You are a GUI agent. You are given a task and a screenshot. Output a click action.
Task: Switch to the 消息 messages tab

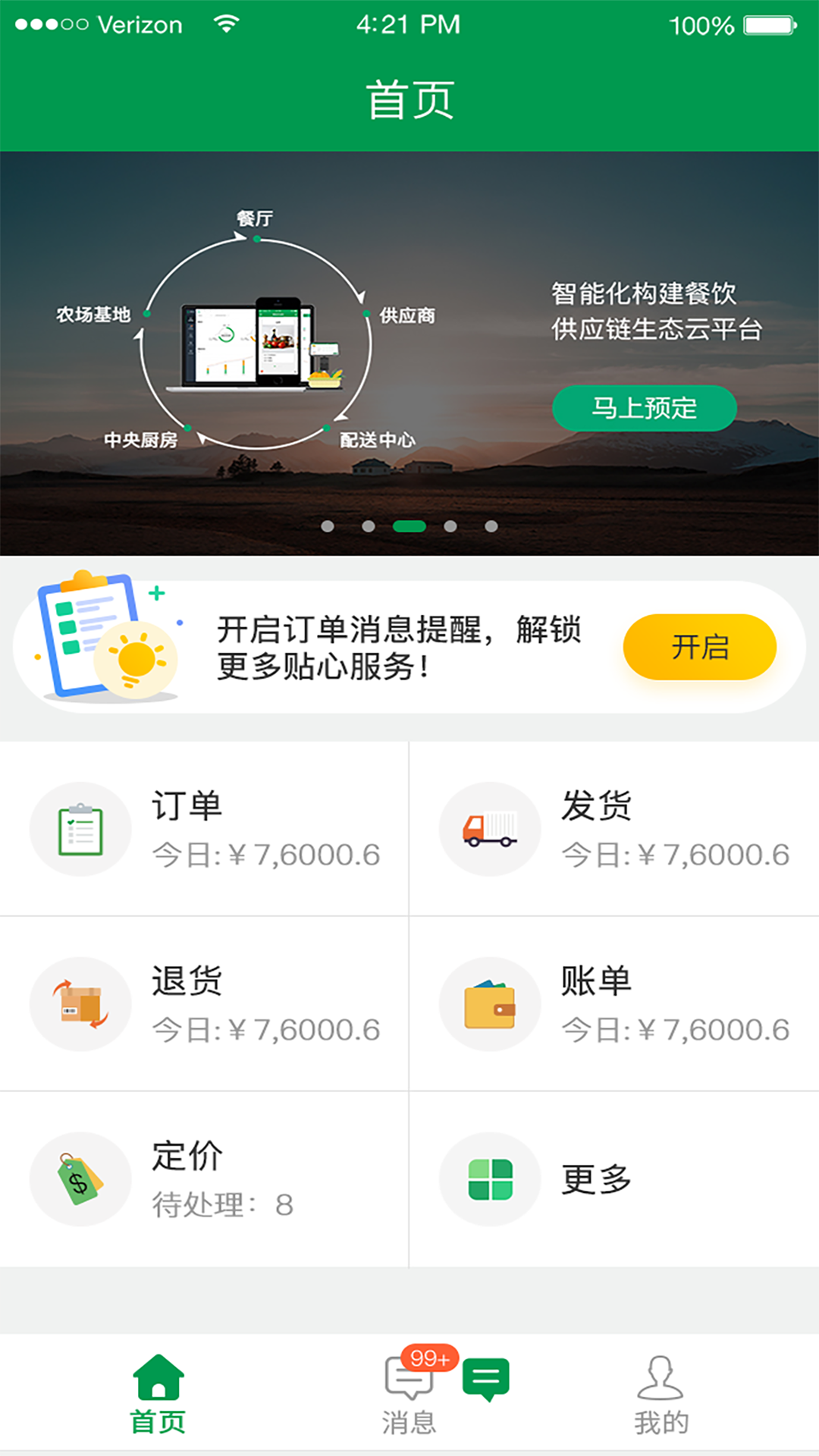pos(409,1395)
